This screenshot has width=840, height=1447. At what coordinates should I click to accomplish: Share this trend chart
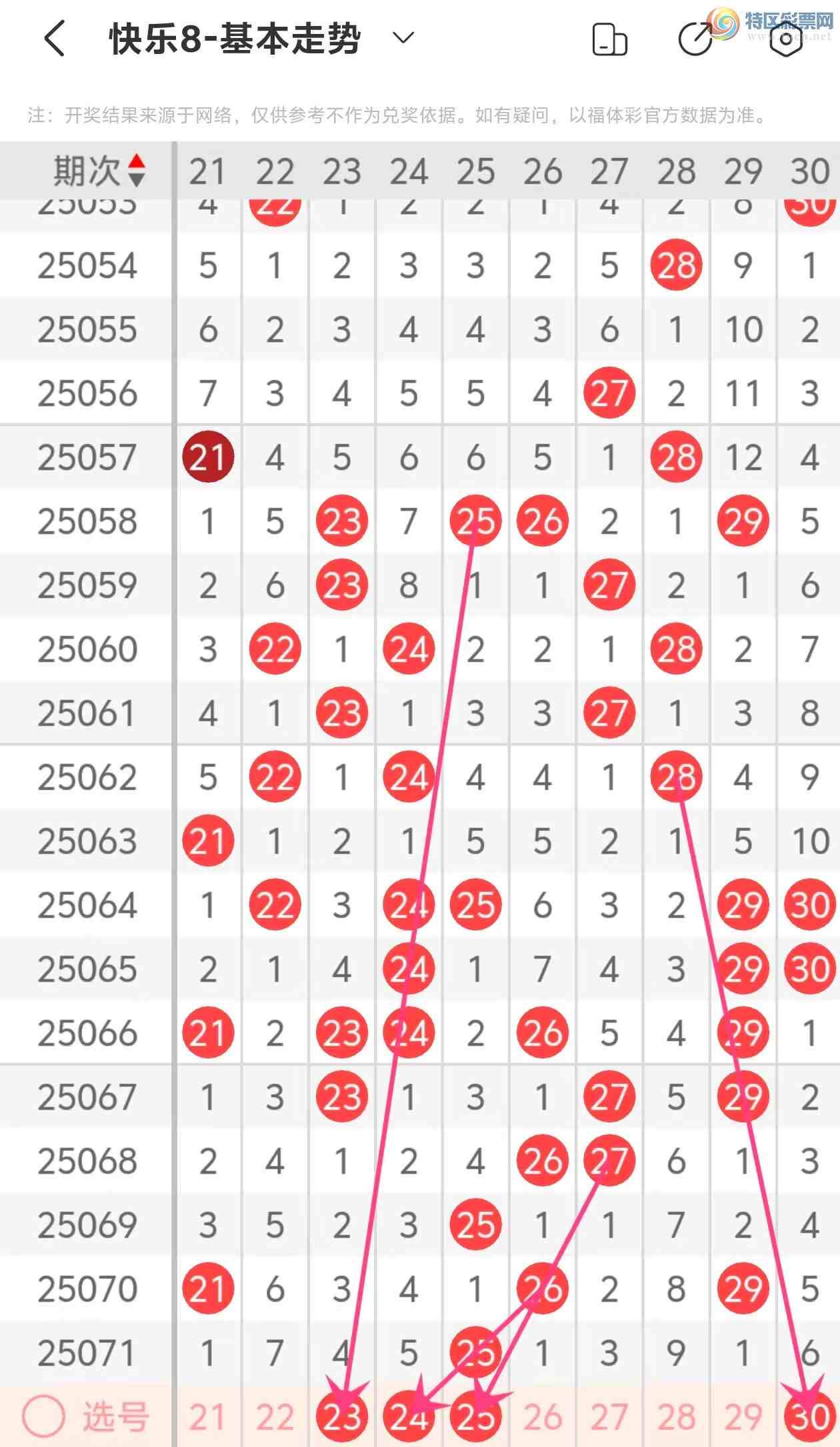(695, 39)
